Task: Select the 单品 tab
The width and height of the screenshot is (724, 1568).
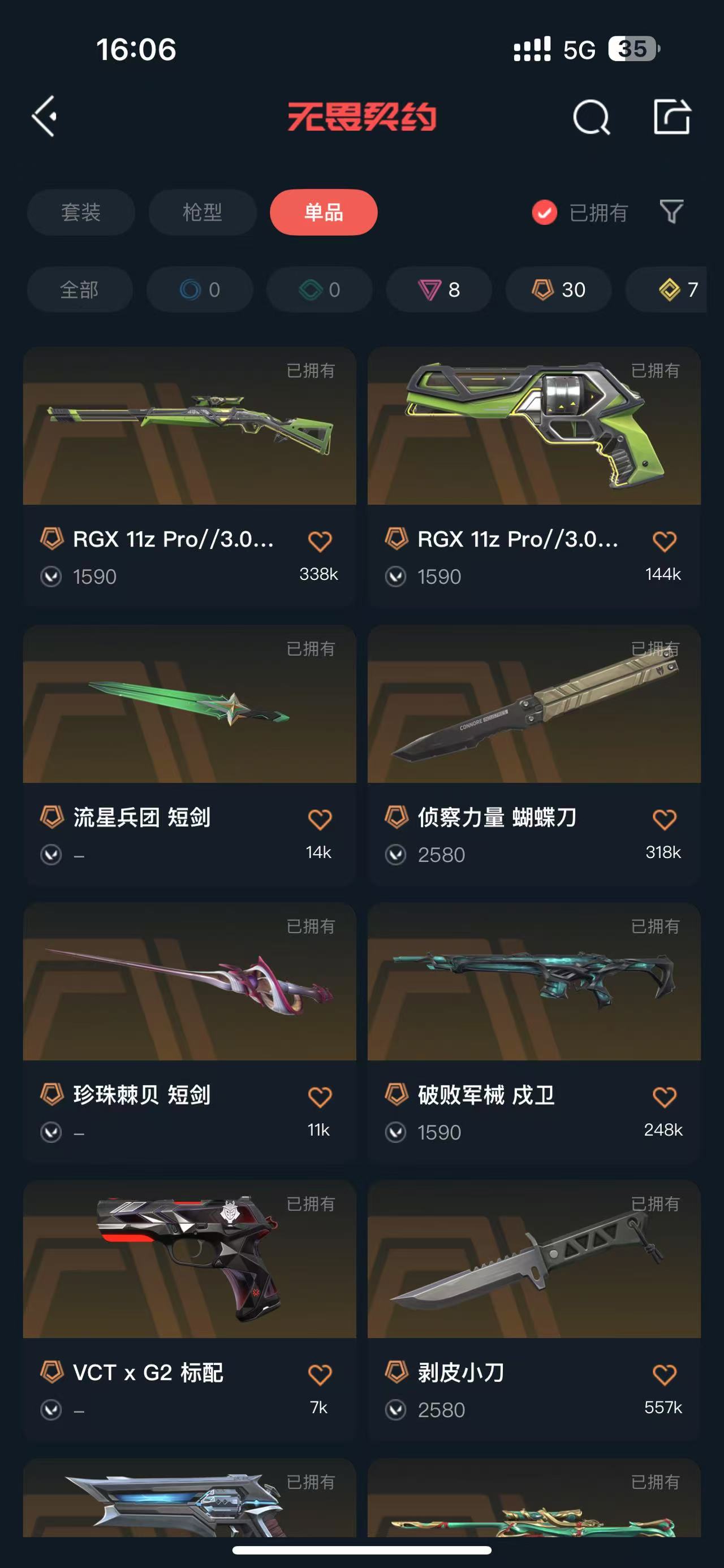Action: point(324,213)
